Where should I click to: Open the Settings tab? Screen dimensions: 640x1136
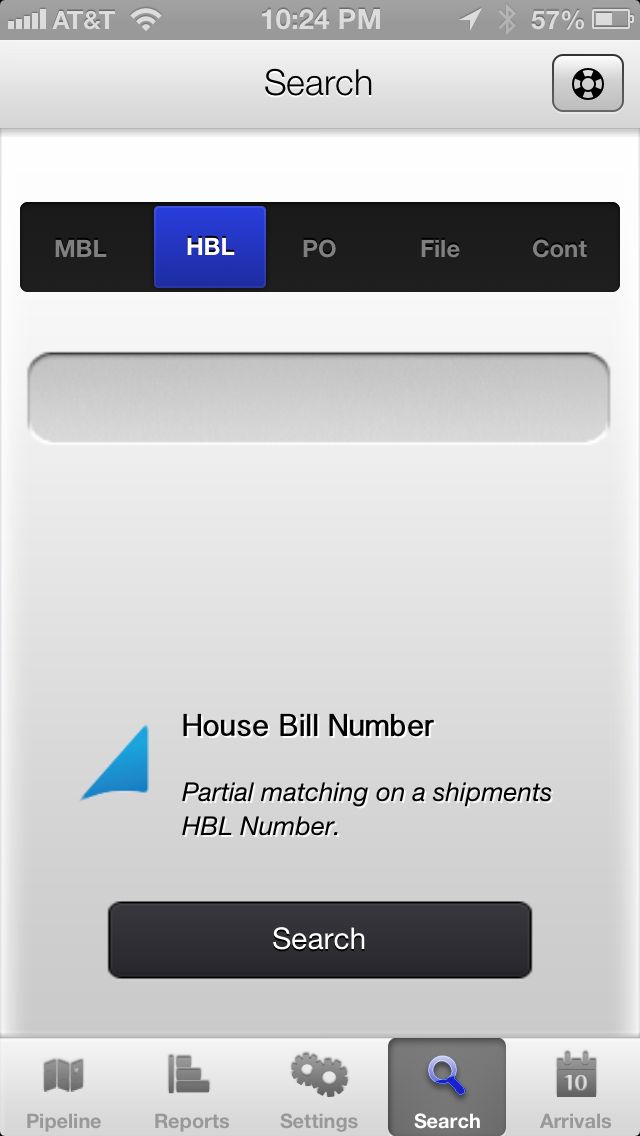point(319,1087)
